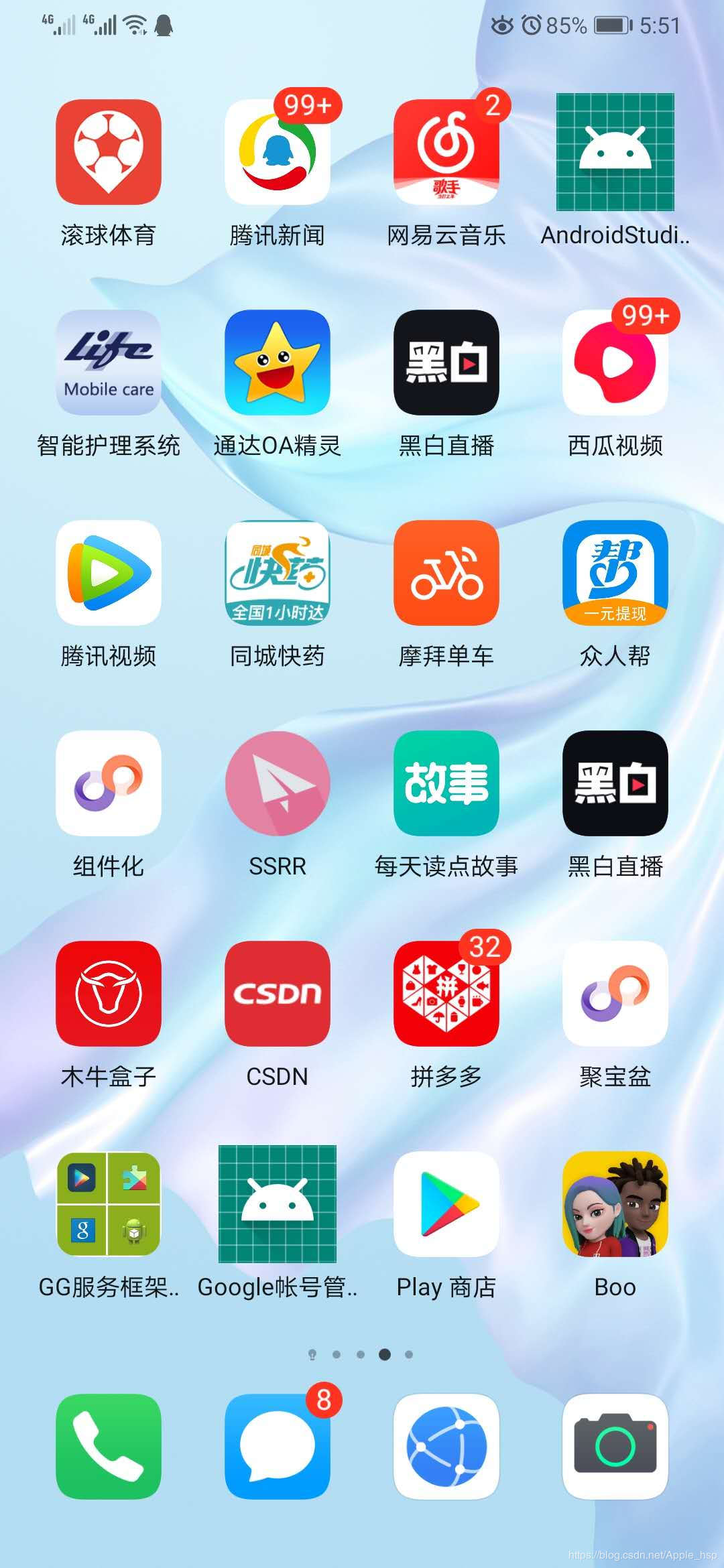Launch 腾讯新闻 Tencent News
Viewport: 724px width, 1568px height.
278,153
